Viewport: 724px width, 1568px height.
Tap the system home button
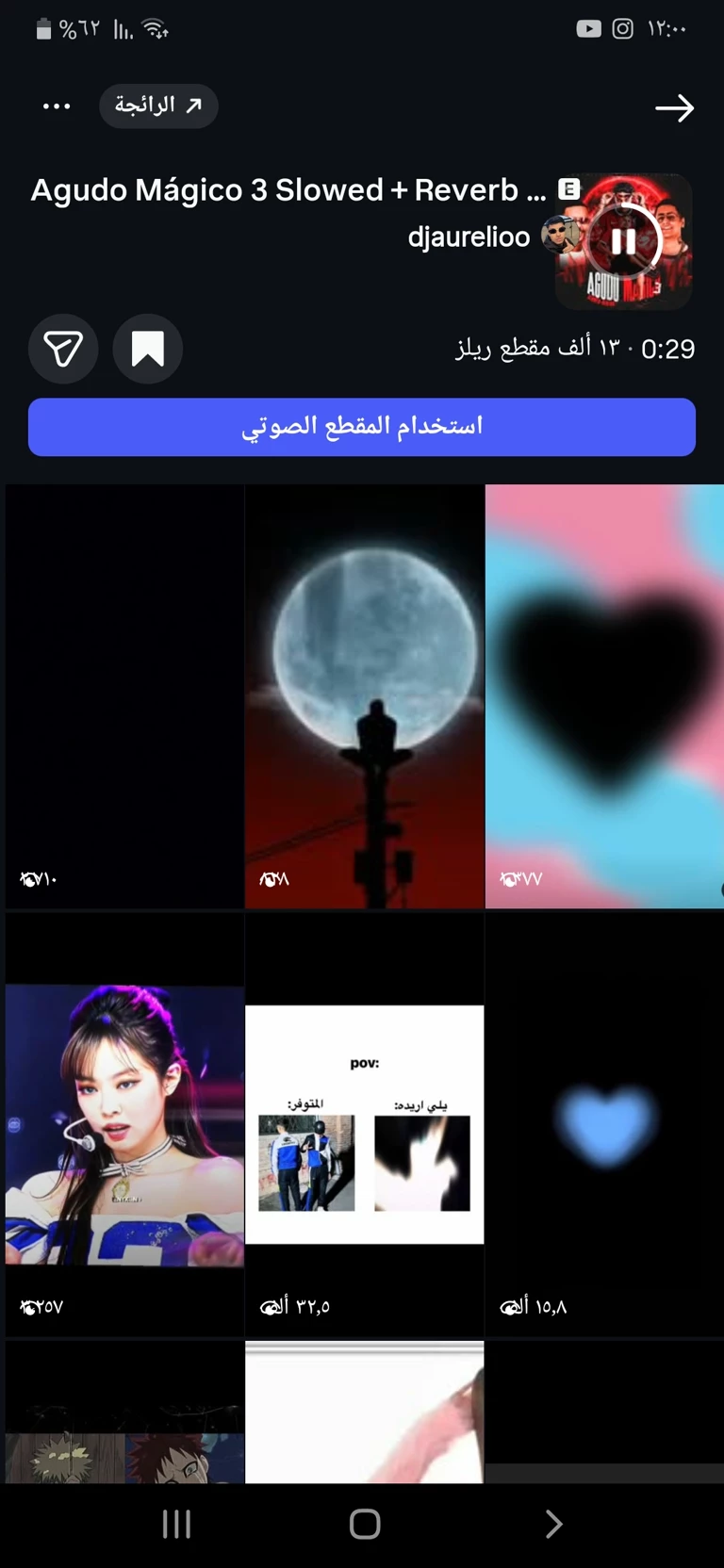pyautogui.click(x=364, y=1524)
